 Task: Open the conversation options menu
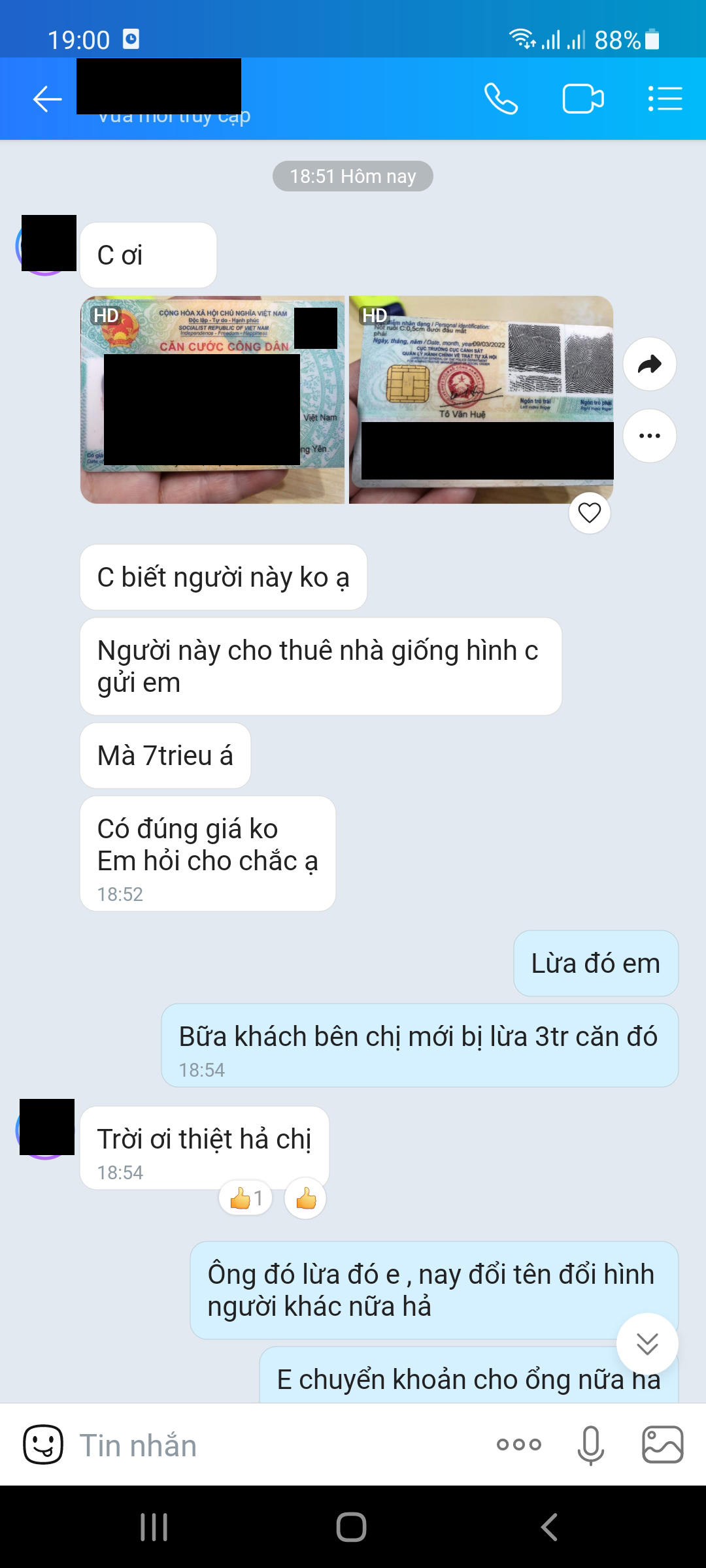pyautogui.click(x=665, y=99)
